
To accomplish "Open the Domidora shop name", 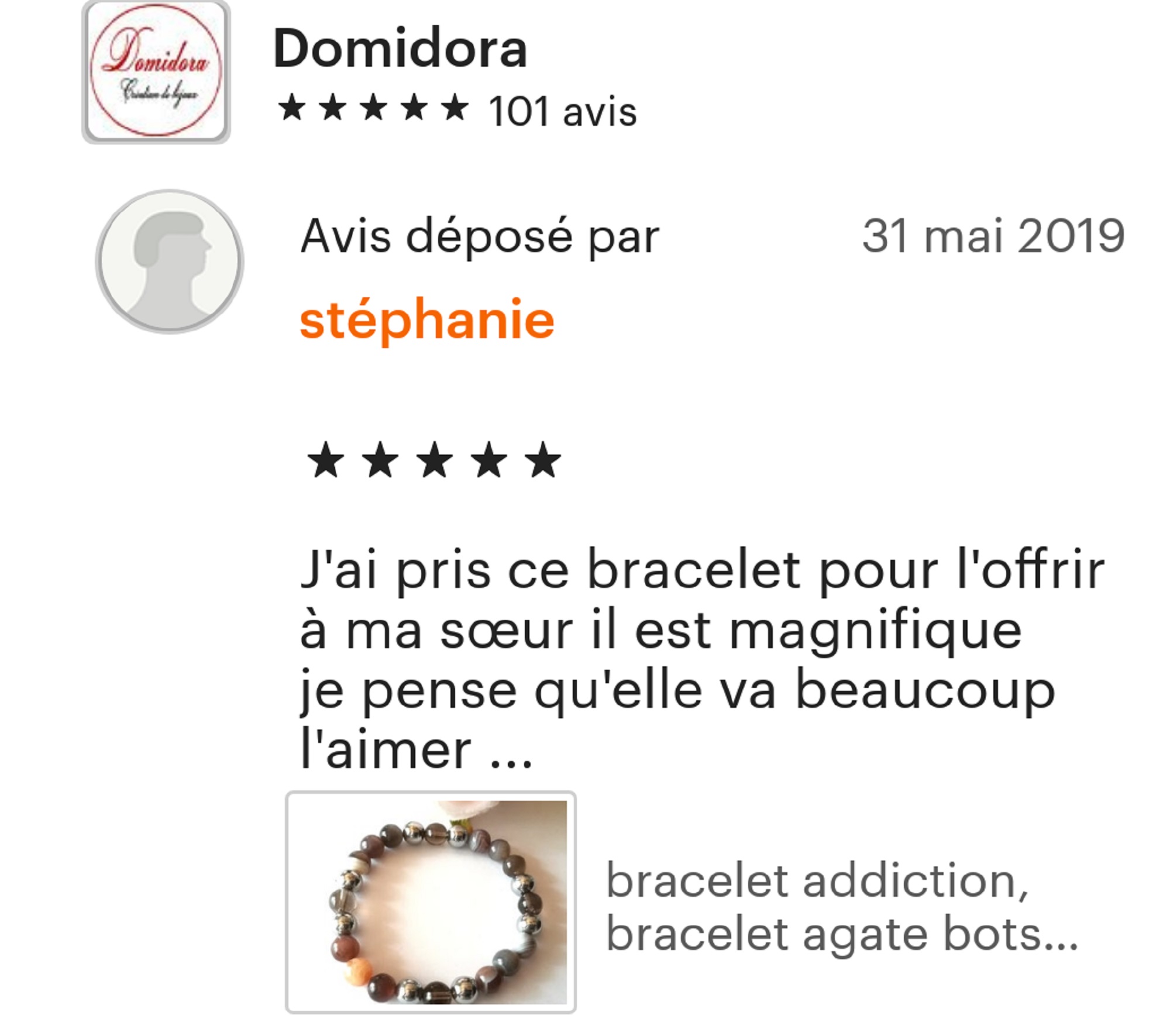I will tap(400, 49).
